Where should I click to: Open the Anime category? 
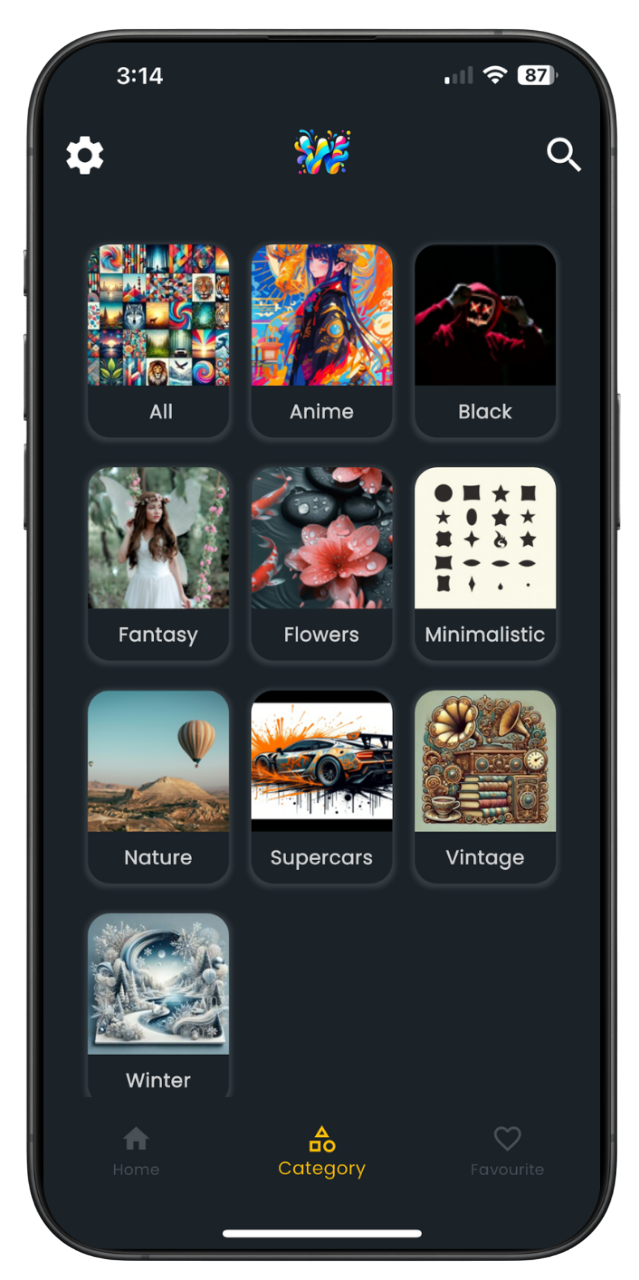click(322, 340)
